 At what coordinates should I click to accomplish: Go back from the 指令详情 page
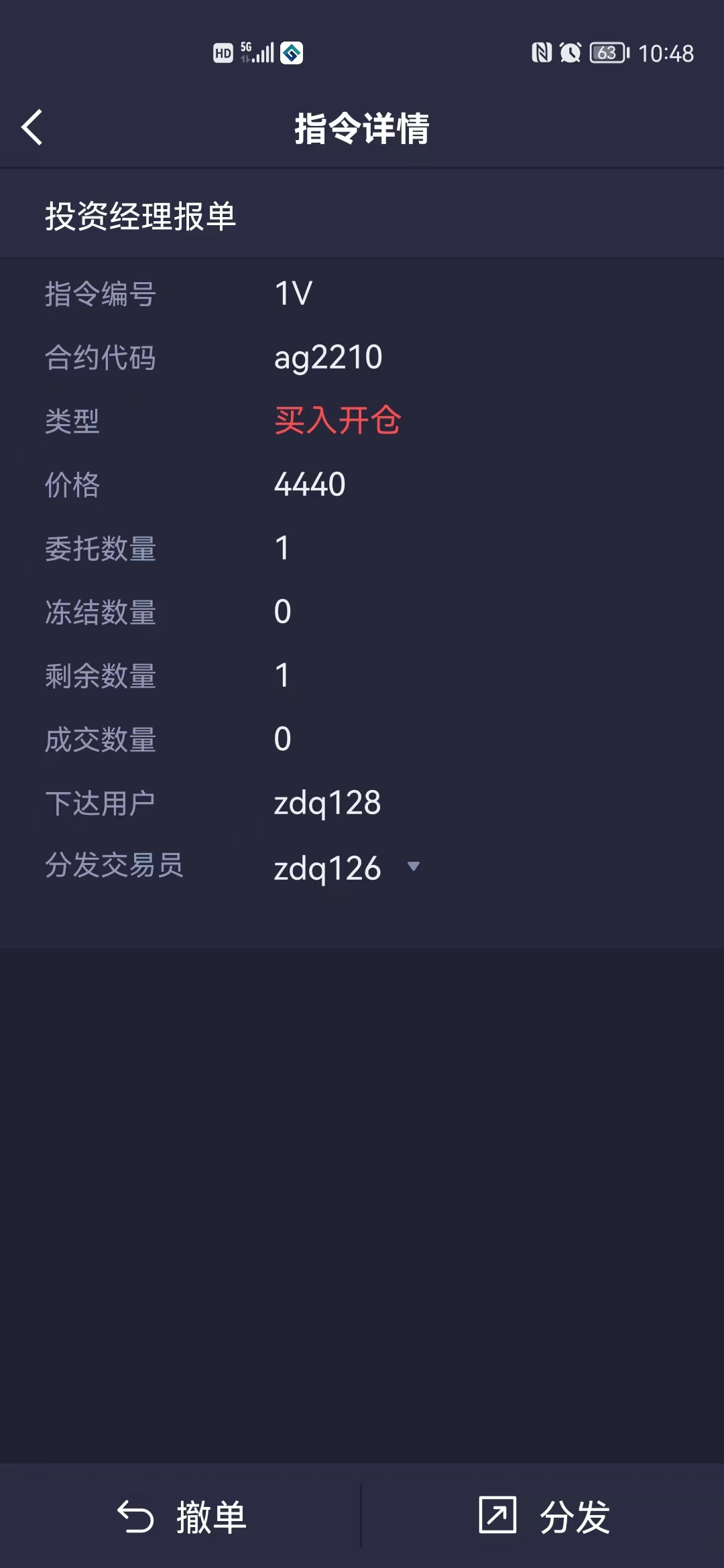(32, 127)
